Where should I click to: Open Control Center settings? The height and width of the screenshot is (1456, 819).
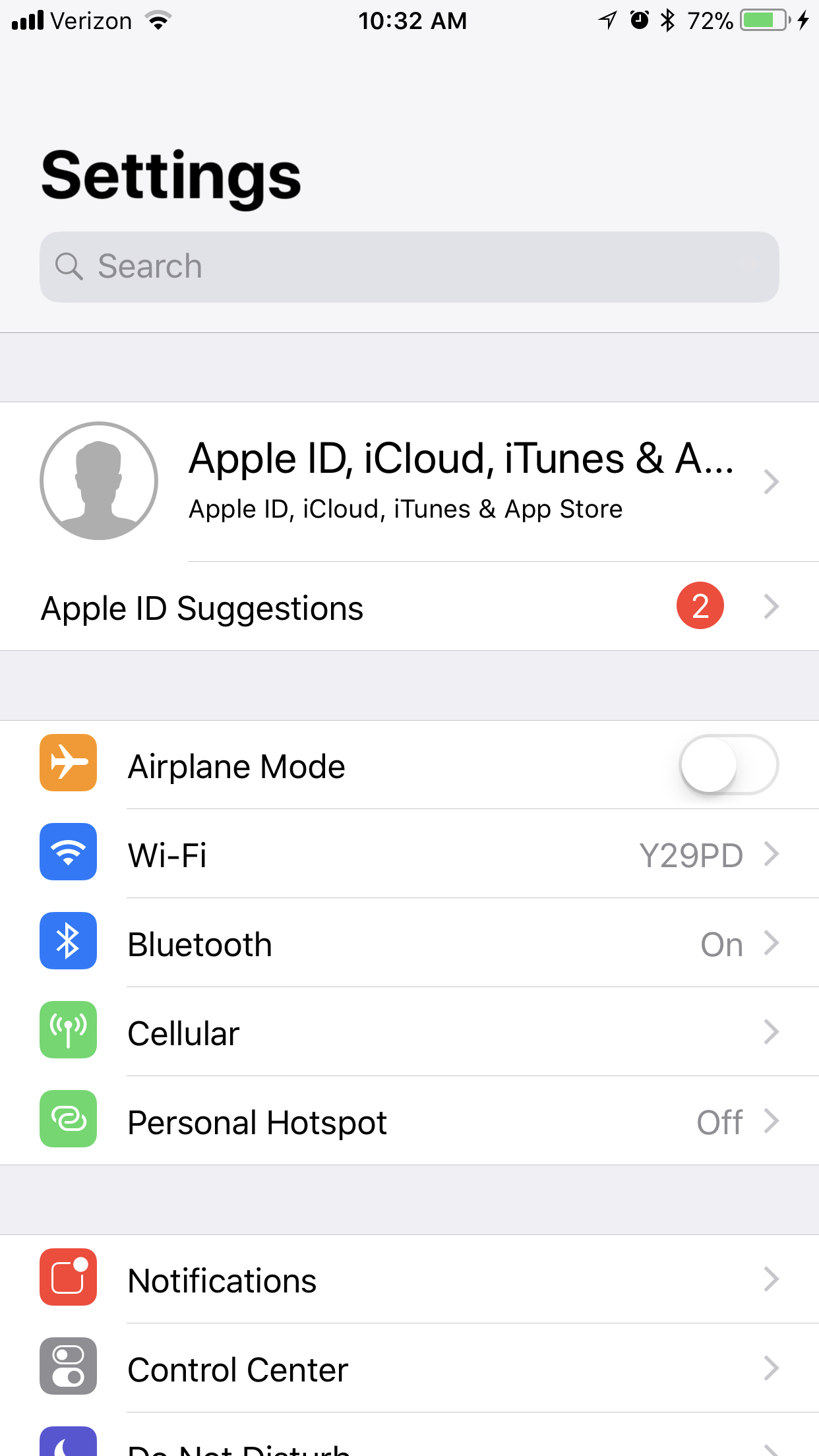point(409,1369)
